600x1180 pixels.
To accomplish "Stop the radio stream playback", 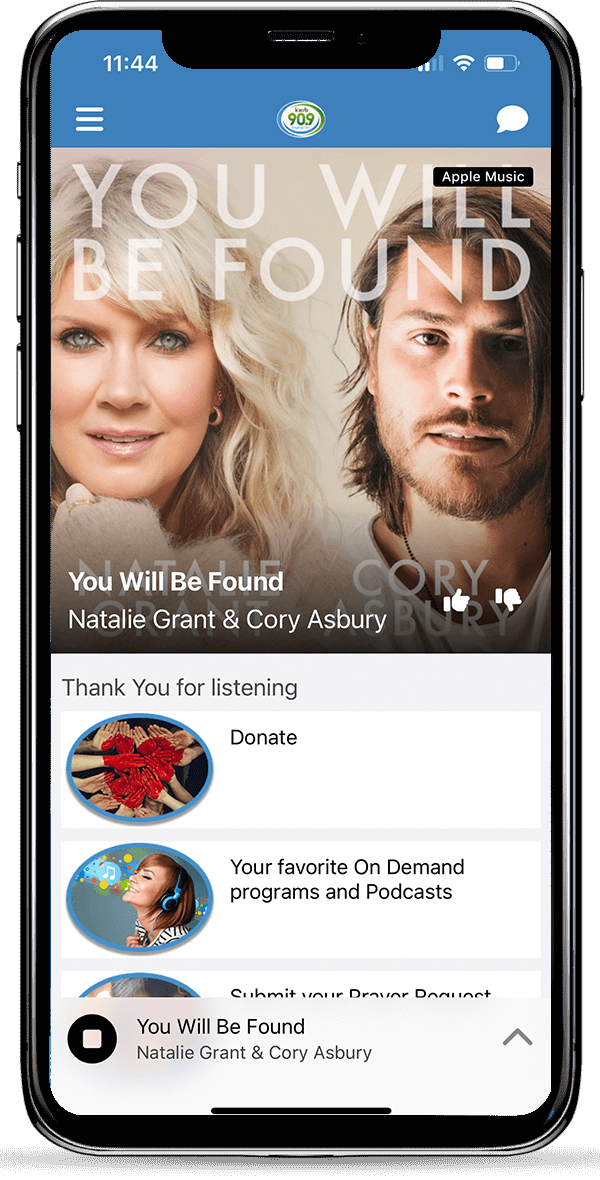I will 92,1039.
